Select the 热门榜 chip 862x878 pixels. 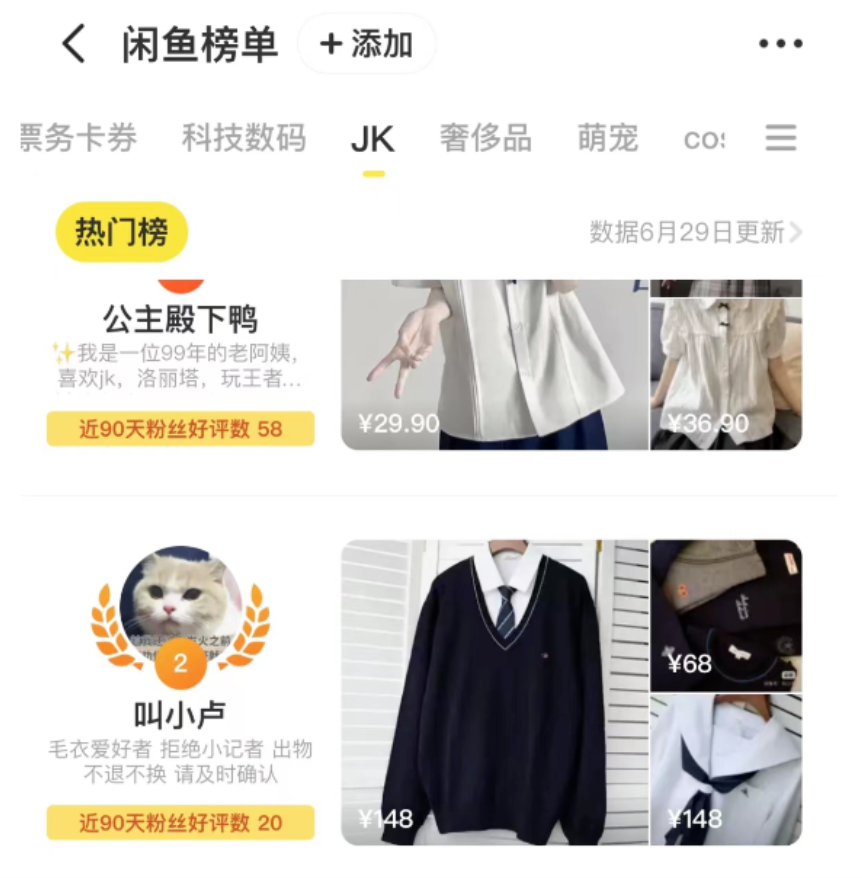(x=121, y=232)
